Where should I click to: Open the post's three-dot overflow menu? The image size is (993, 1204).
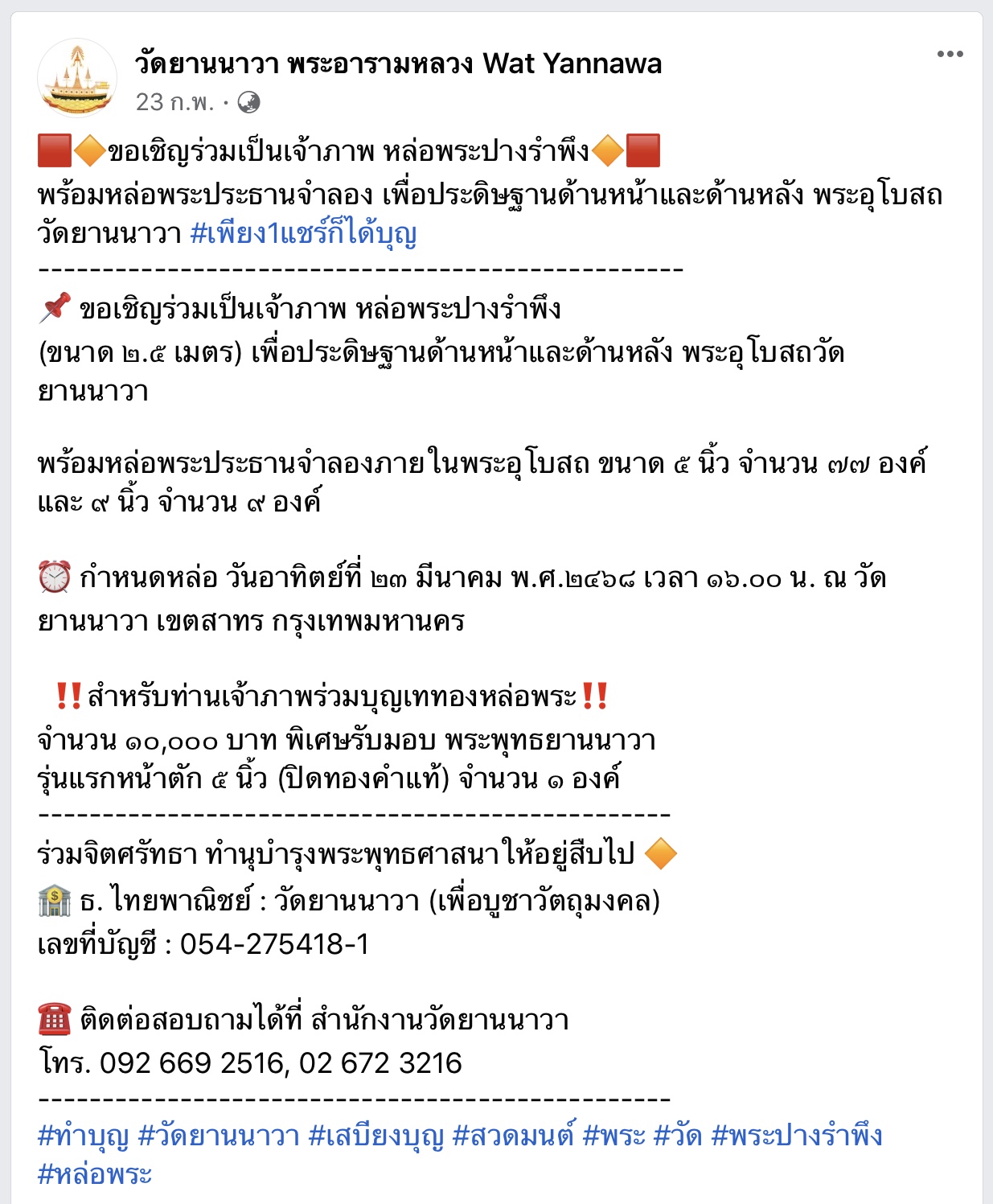coord(950,55)
